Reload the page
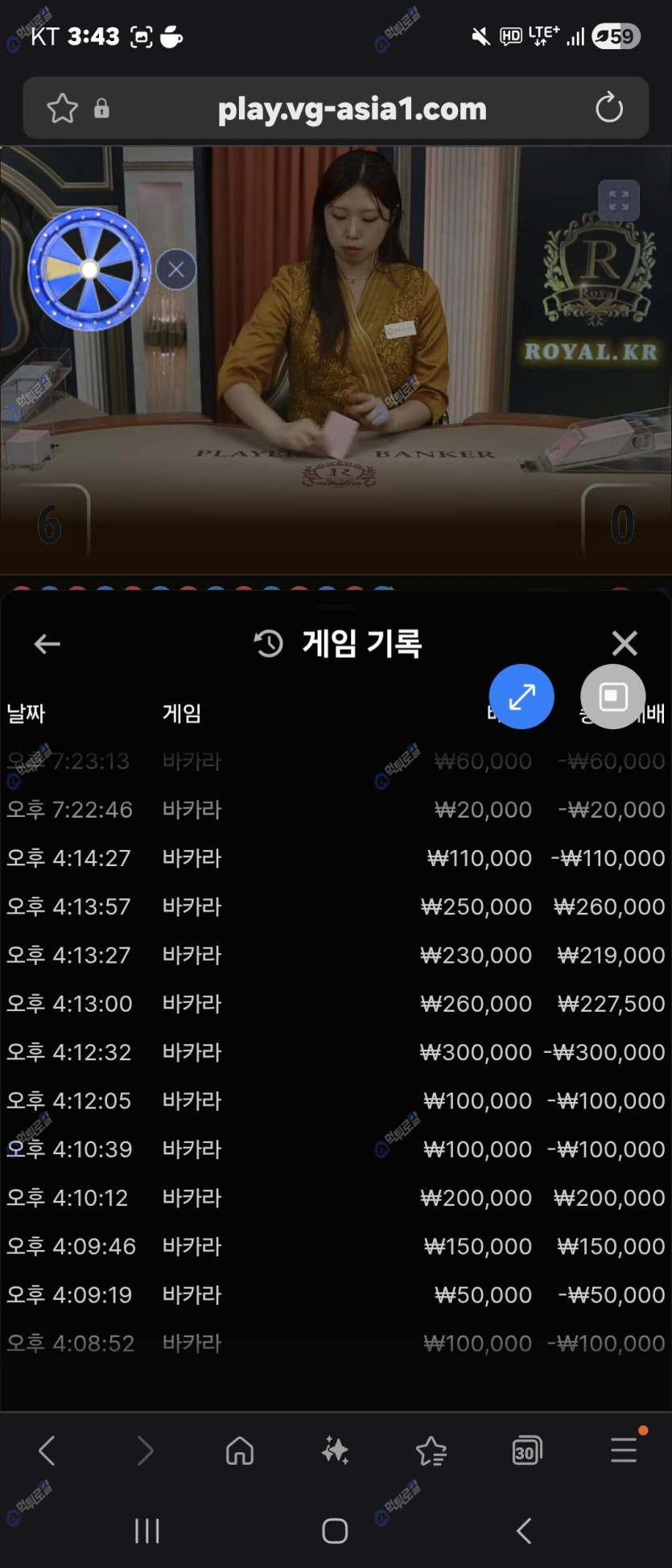The image size is (672, 1568). (x=608, y=108)
